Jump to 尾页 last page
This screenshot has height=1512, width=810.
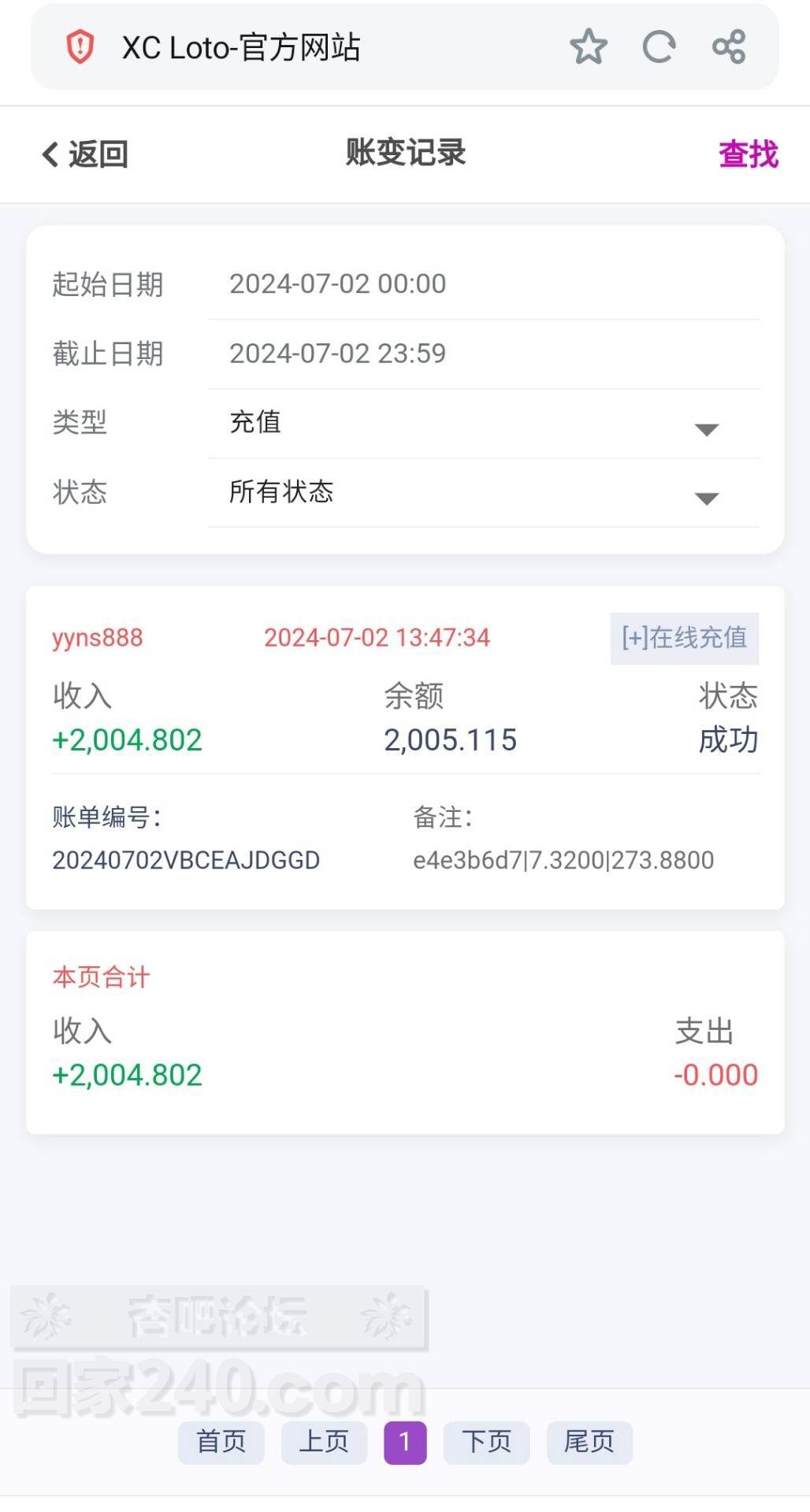(x=589, y=1442)
